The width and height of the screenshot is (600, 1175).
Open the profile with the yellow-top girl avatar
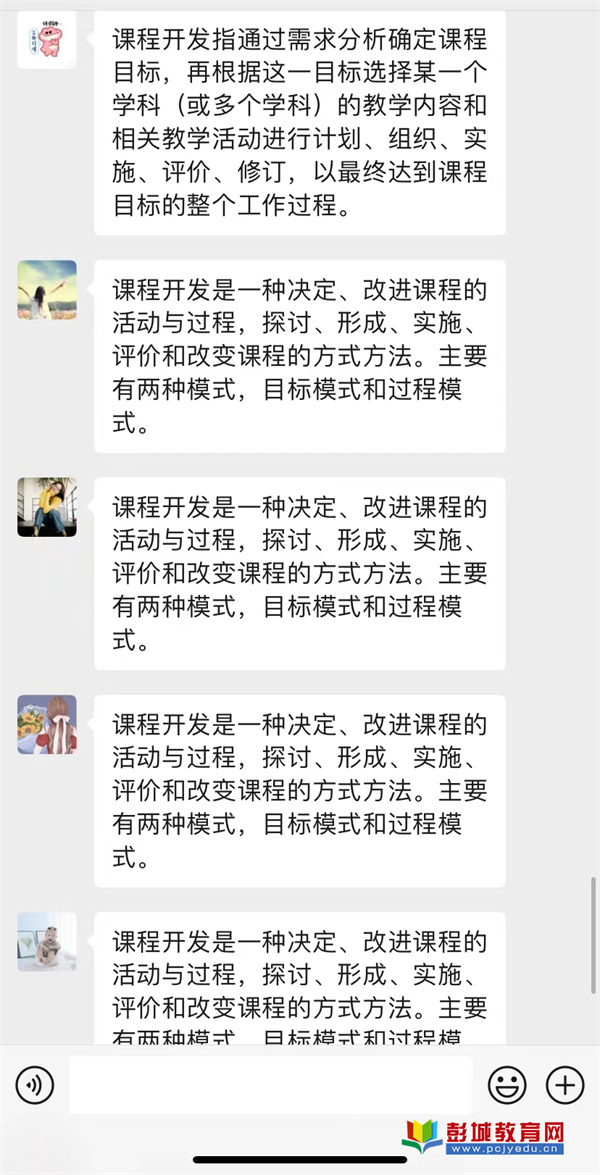[x=47, y=507]
